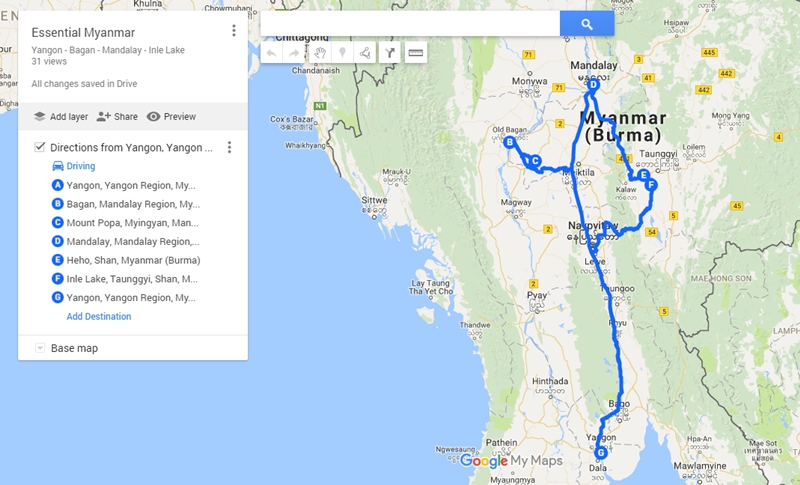Image resolution: width=800 pixels, height=485 pixels.
Task: Uncheck the Directions from Yangon layer
Action: point(39,147)
